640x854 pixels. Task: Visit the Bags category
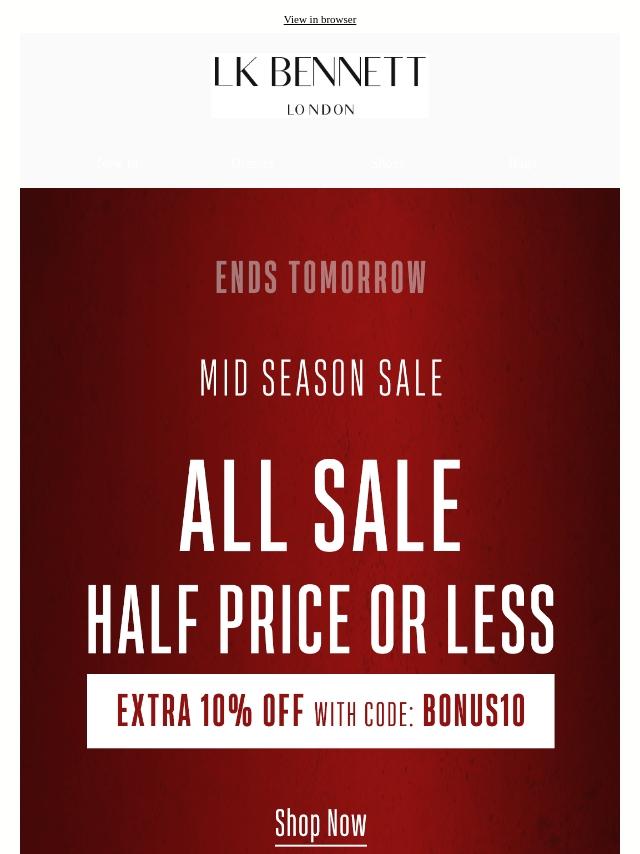522,163
